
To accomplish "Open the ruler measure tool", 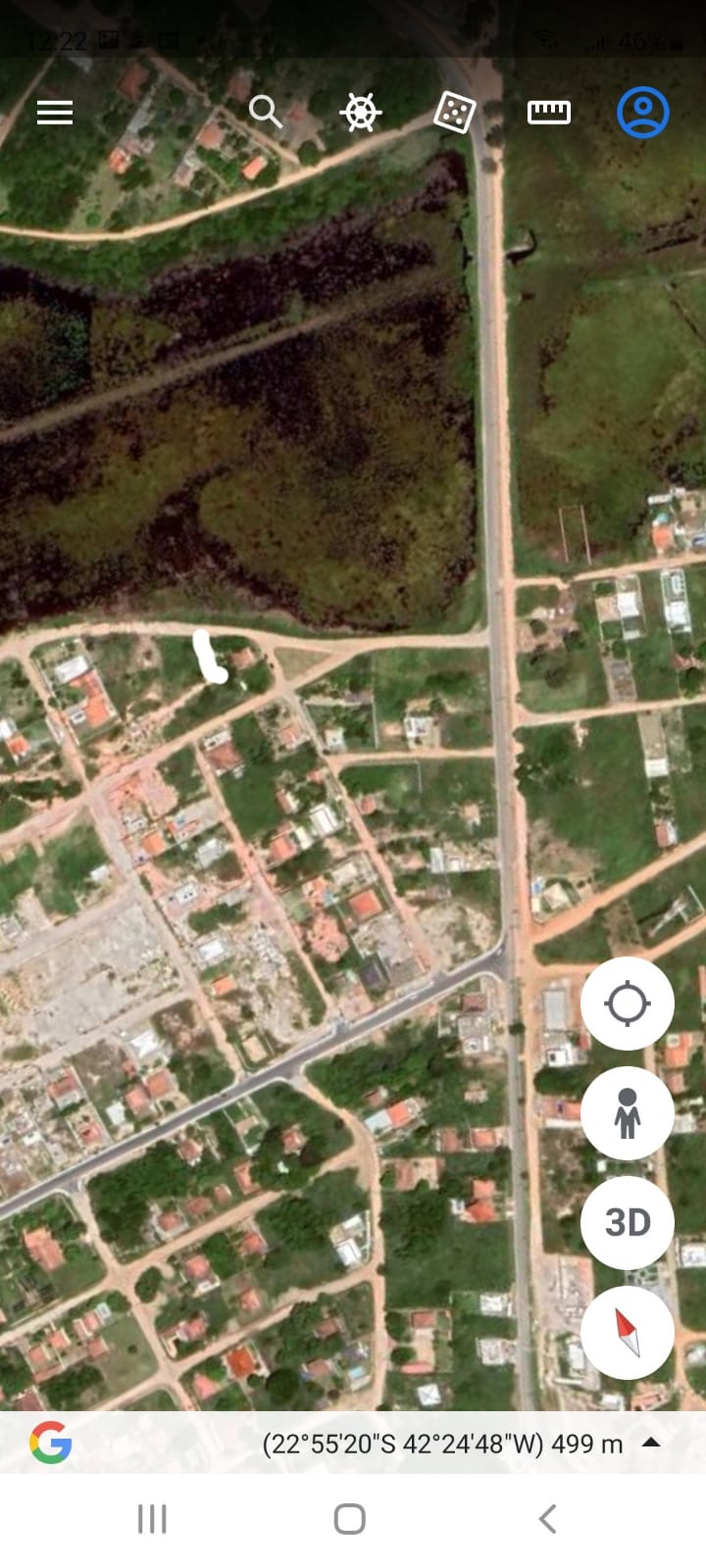I will (x=548, y=113).
